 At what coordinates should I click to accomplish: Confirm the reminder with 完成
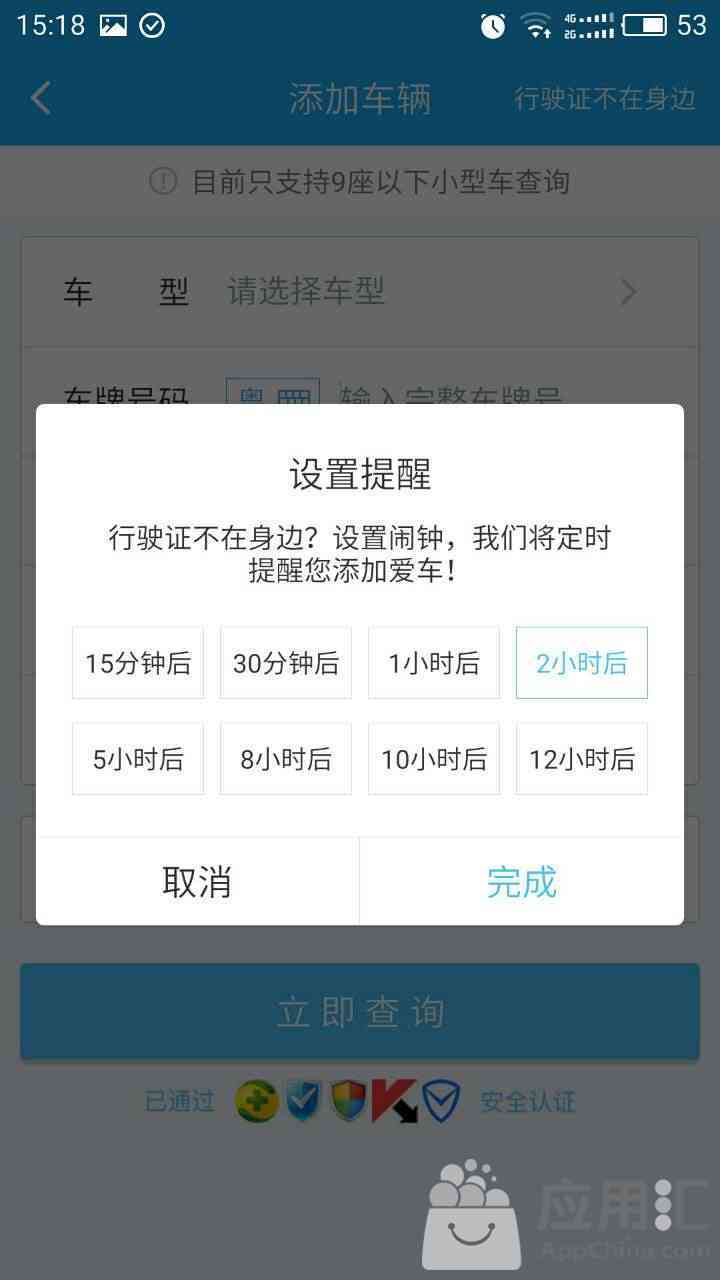pyautogui.click(x=522, y=882)
